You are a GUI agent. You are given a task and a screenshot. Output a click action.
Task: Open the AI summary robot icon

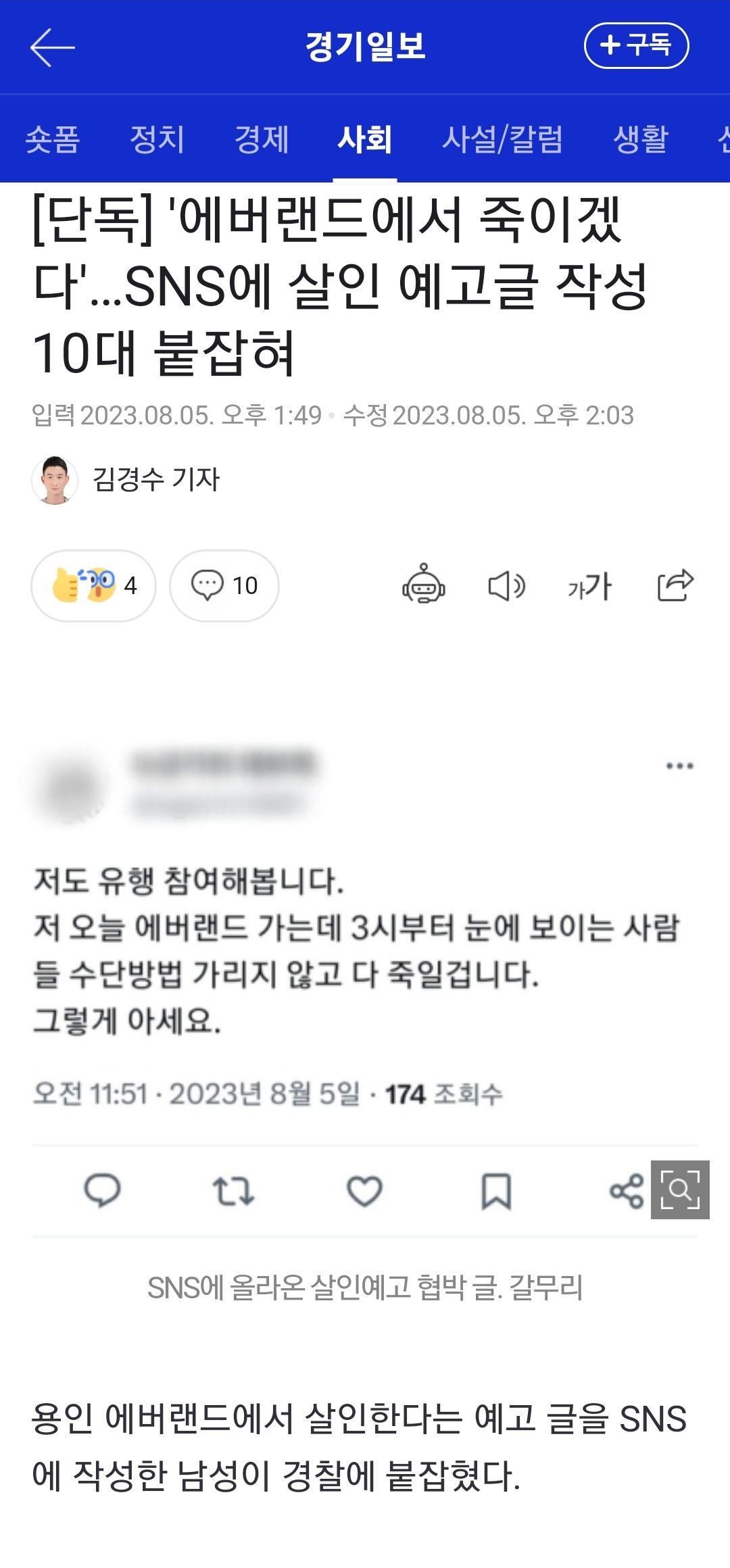(424, 585)
